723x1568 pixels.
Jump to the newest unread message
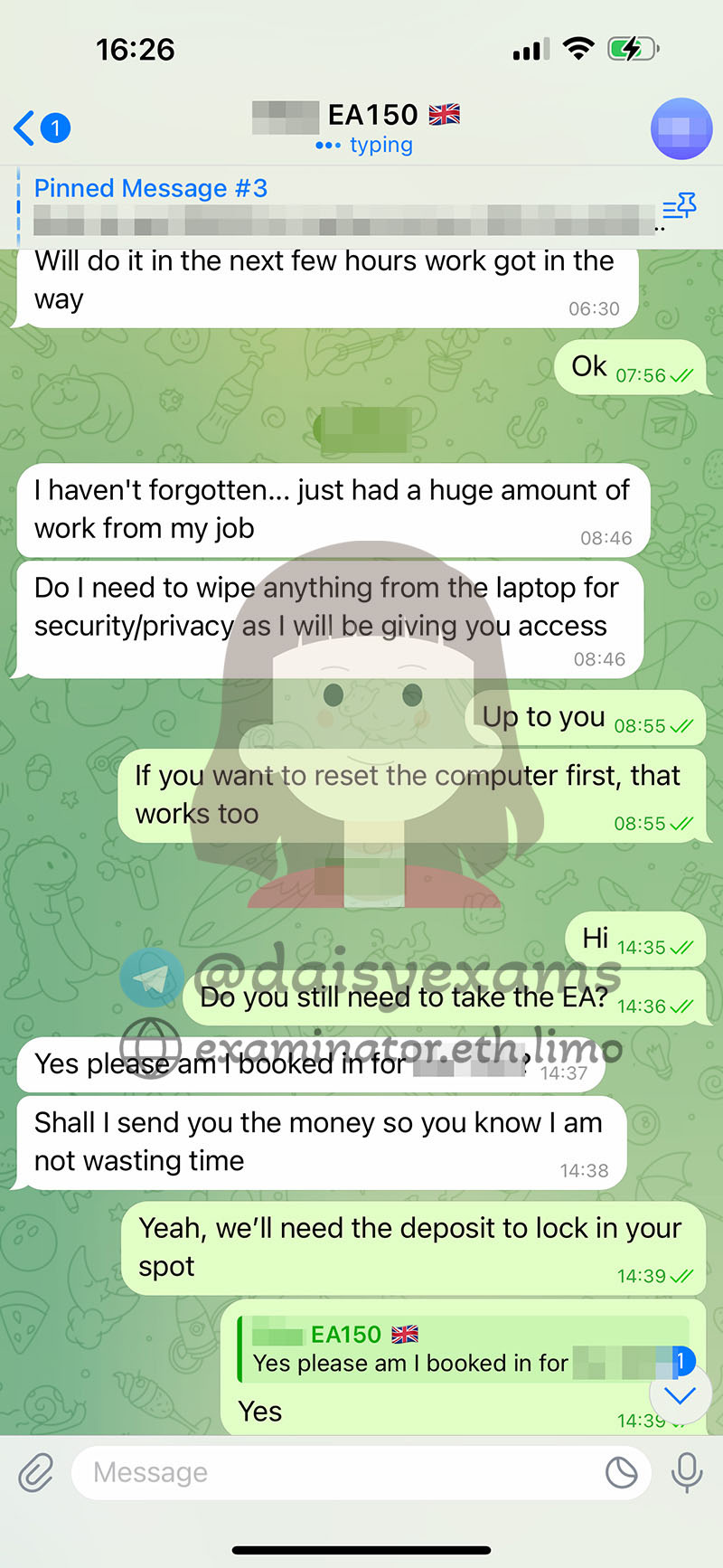(680, 1393)
